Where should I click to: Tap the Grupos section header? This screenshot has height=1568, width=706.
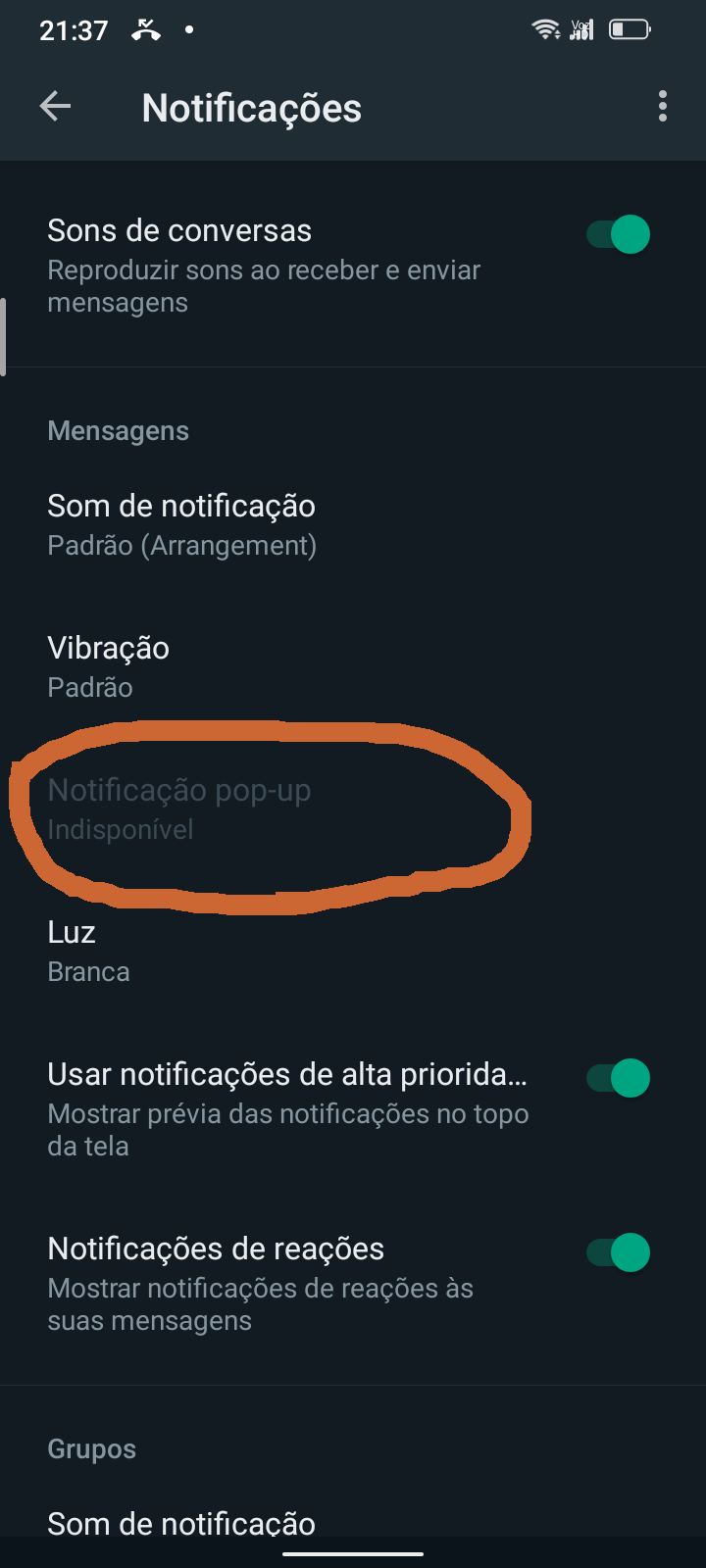coord(91,1448)
